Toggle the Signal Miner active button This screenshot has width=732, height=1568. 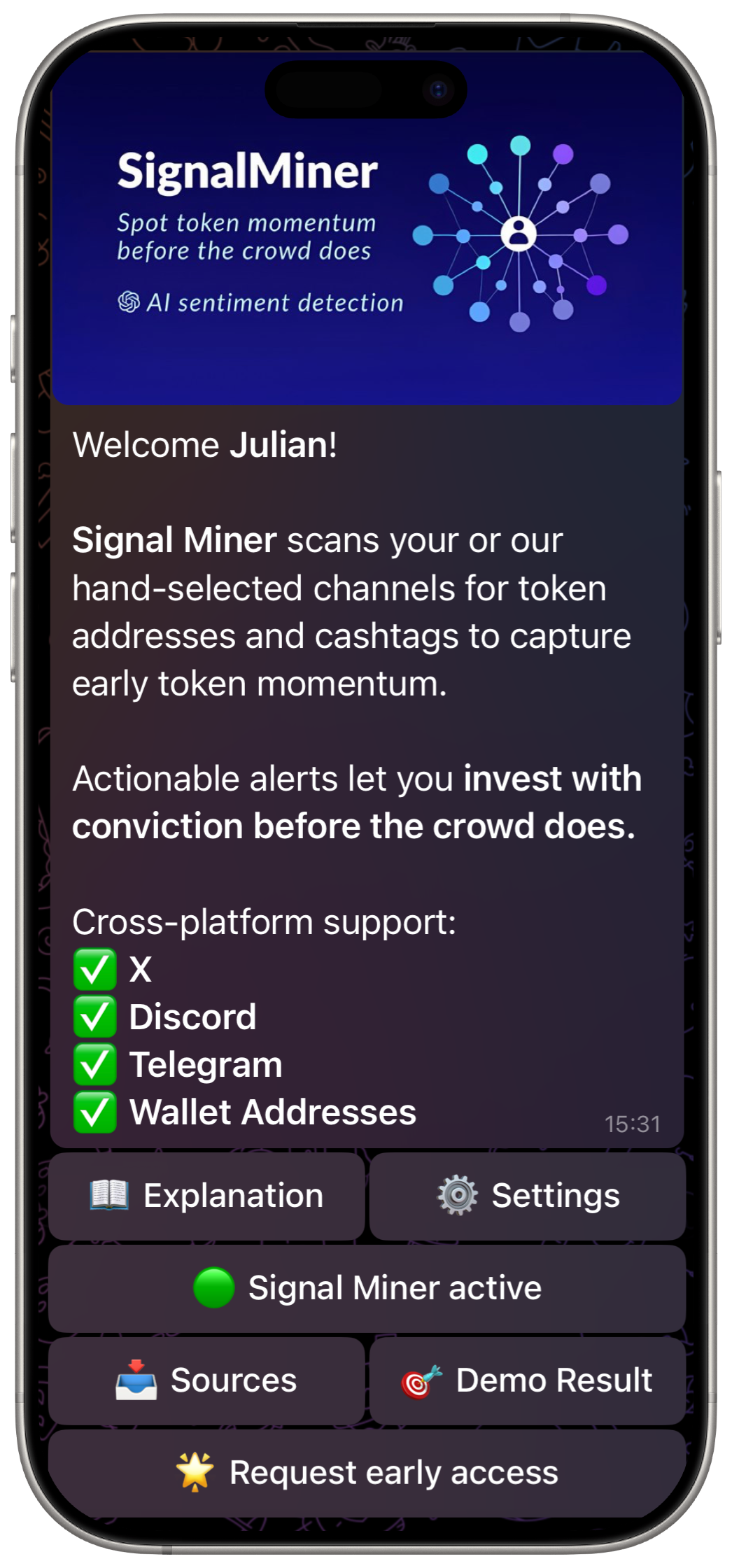click(367, 1288)
